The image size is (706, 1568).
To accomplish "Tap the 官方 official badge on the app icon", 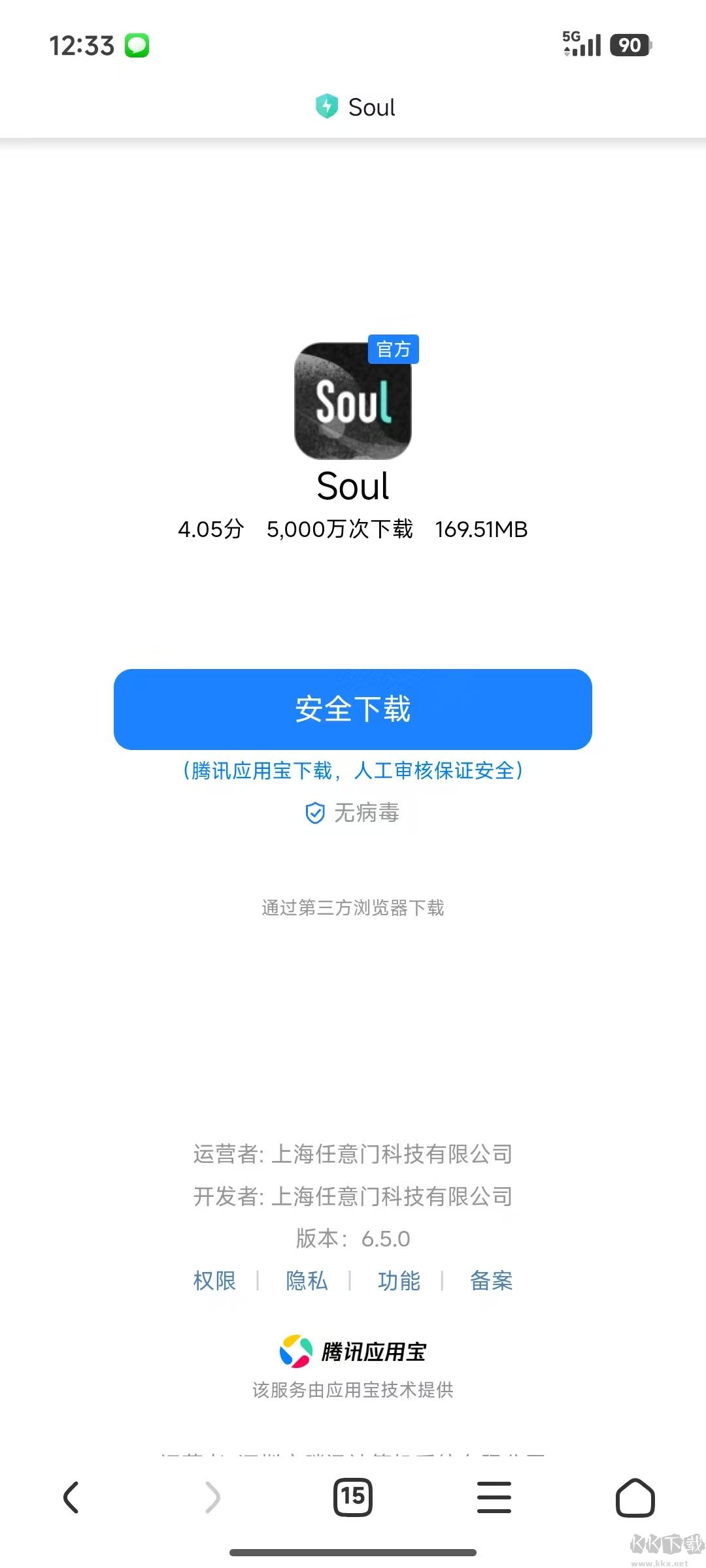I will pos(393,350).
